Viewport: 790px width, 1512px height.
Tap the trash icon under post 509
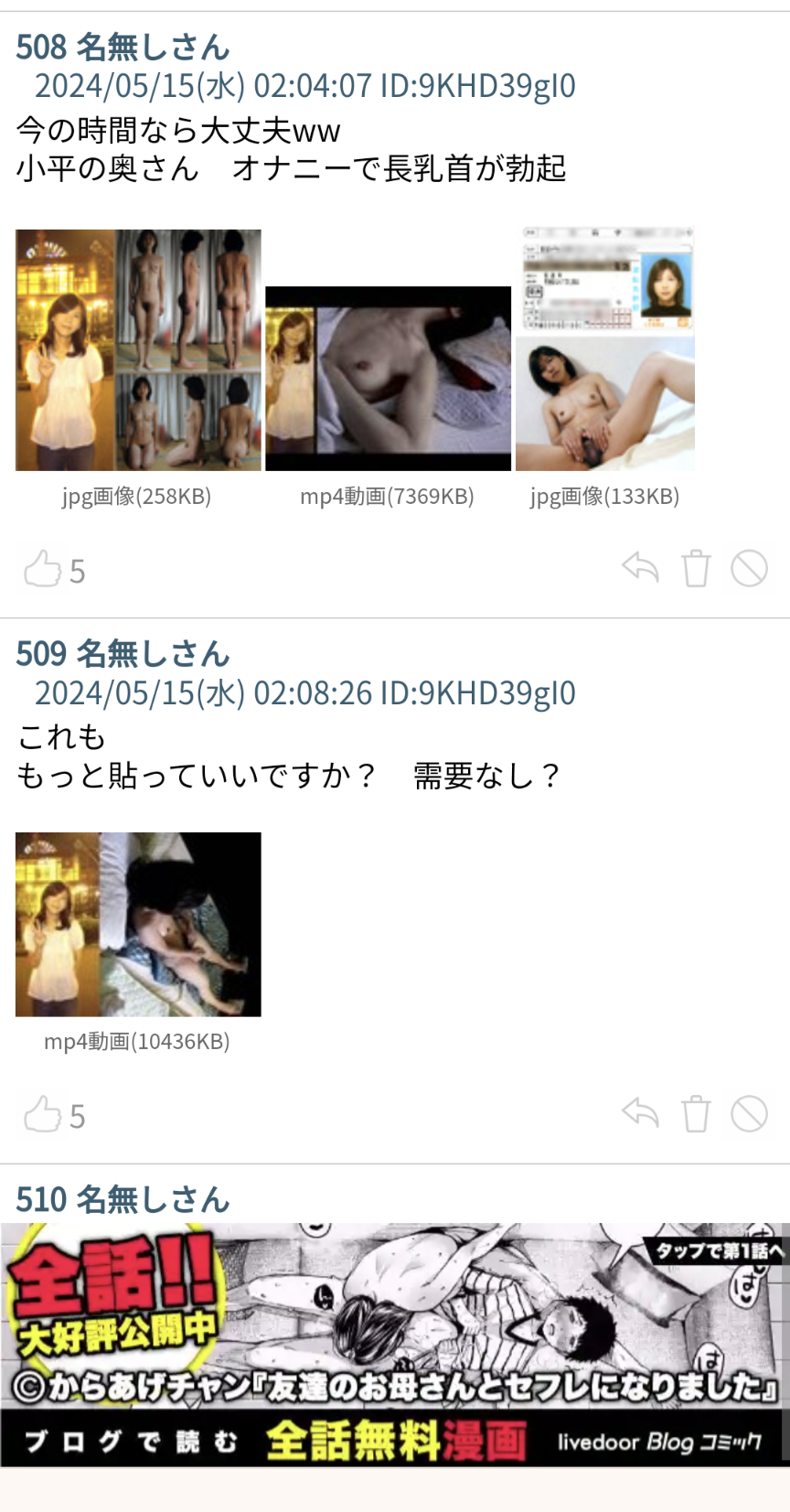point(696,1113)
